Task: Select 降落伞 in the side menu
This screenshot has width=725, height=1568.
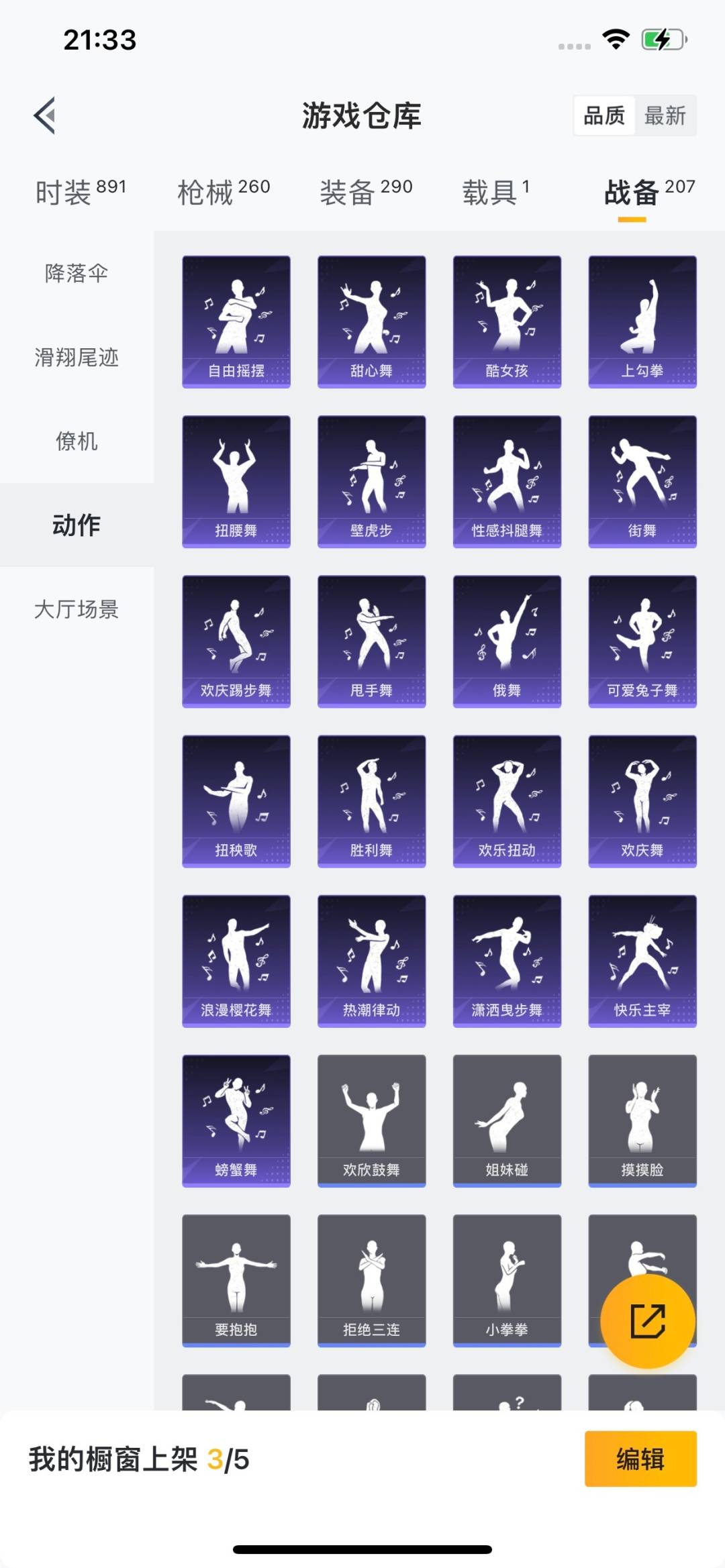Action: point(77,273)
